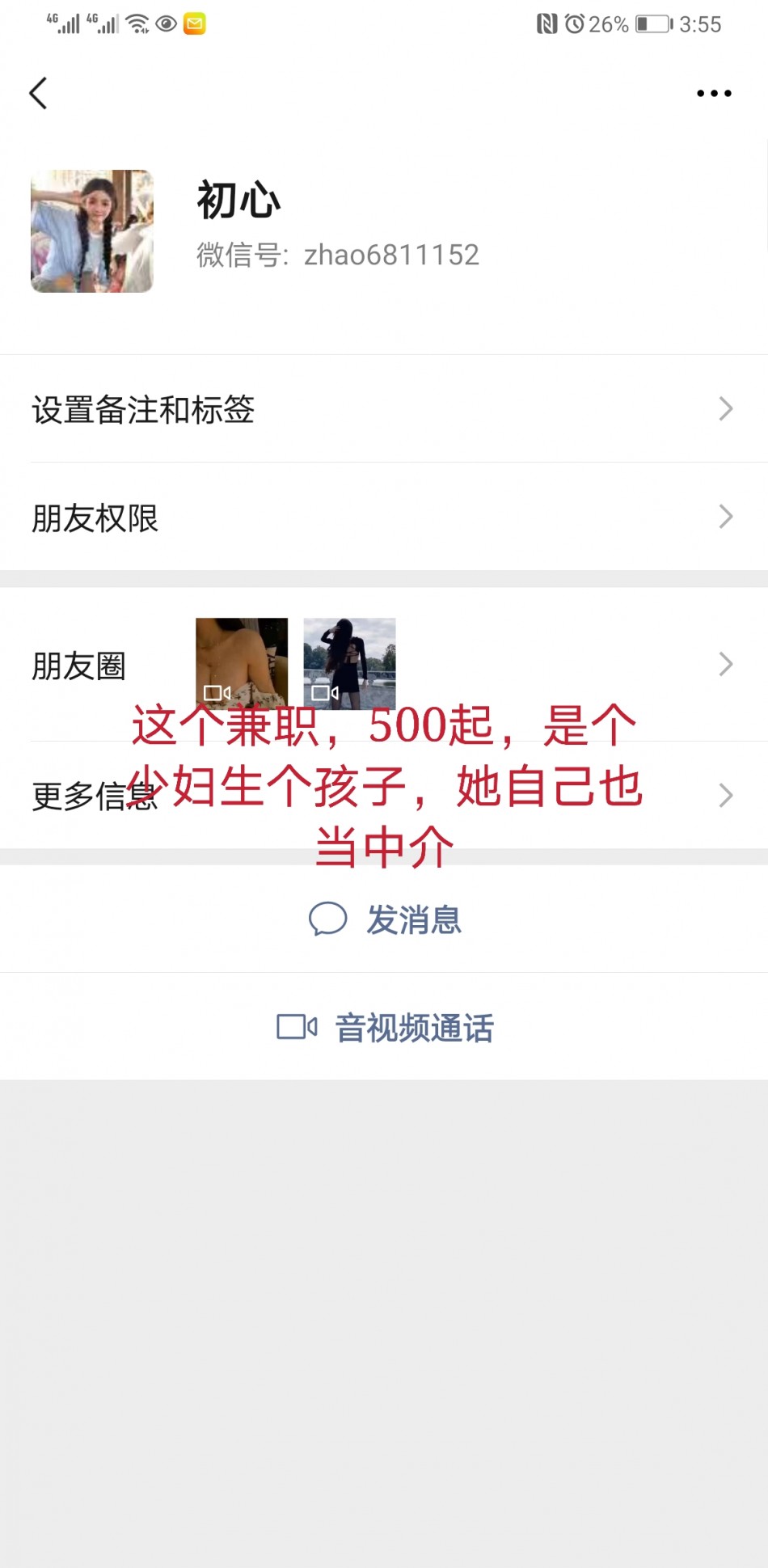Start 音视频通话 call

[x=386, y=1028]
